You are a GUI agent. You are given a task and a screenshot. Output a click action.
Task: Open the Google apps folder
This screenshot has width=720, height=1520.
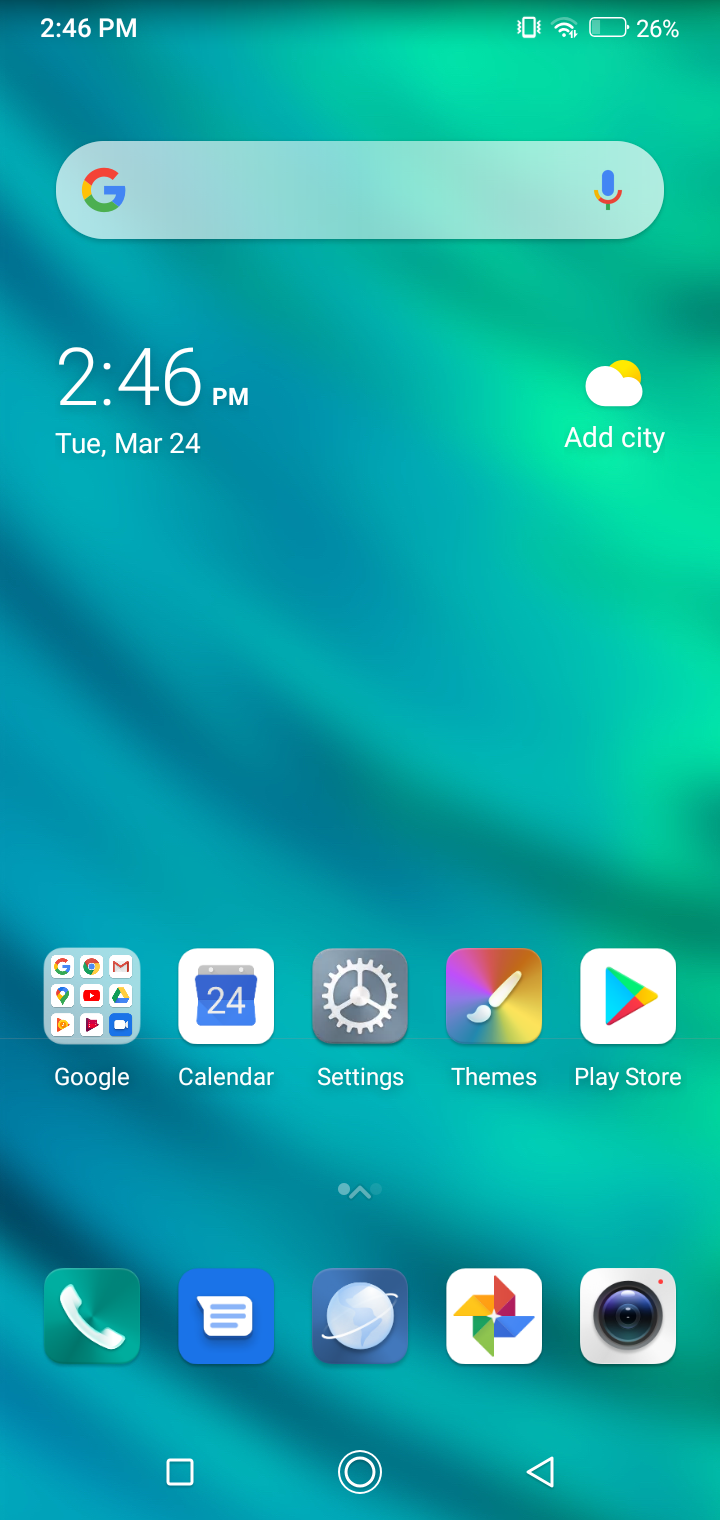click(x=92, y=996)
